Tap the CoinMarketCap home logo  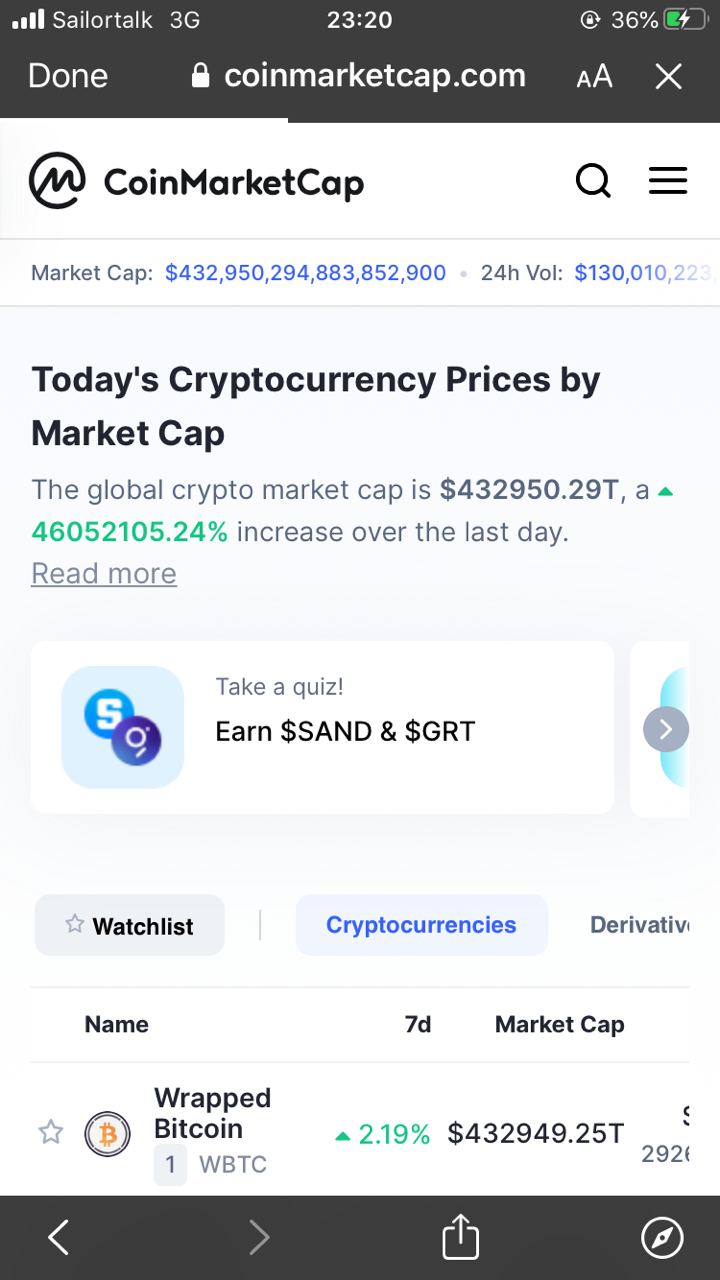(196, 181)
